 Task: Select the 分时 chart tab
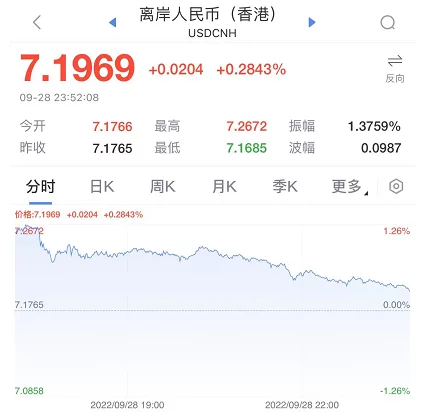pos(40,186)
